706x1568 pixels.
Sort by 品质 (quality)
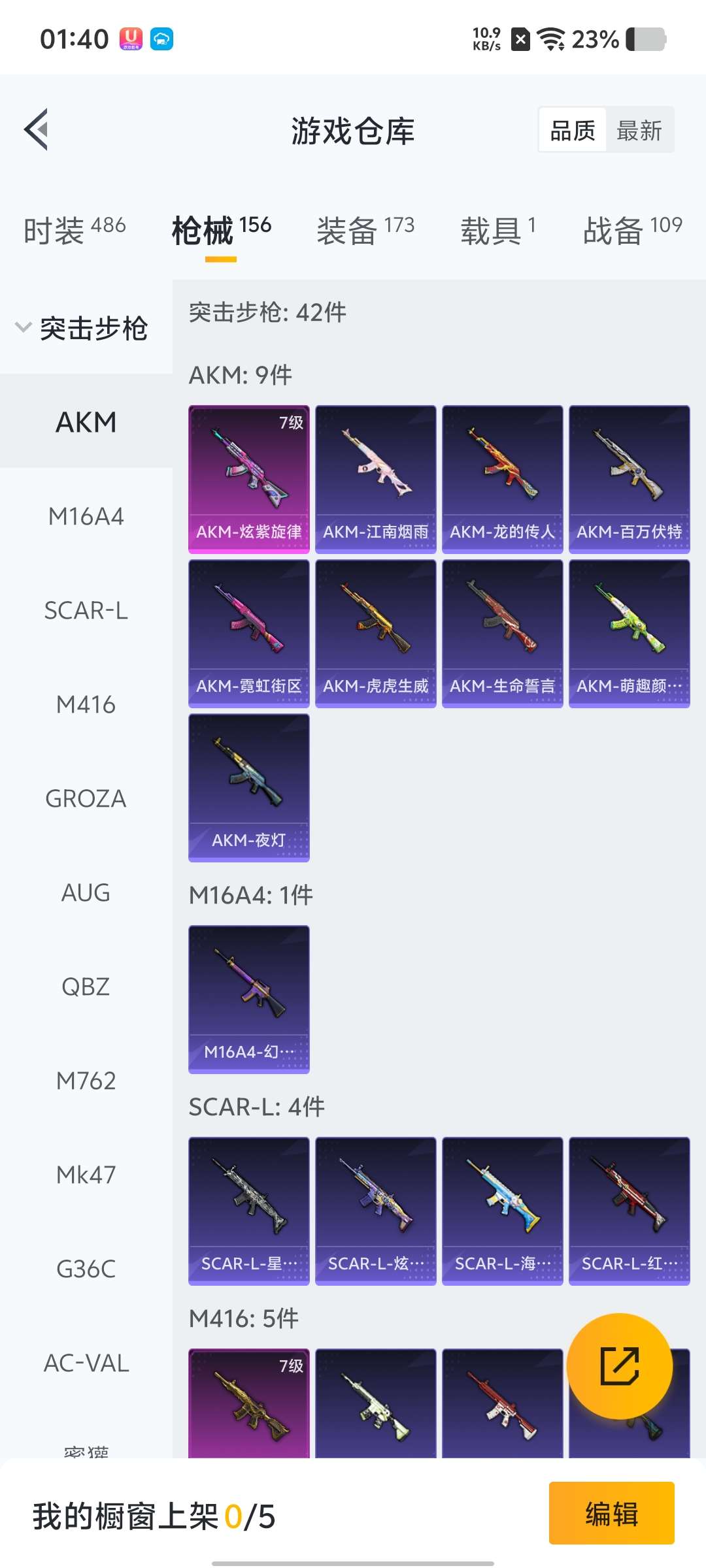click(573, 130)
